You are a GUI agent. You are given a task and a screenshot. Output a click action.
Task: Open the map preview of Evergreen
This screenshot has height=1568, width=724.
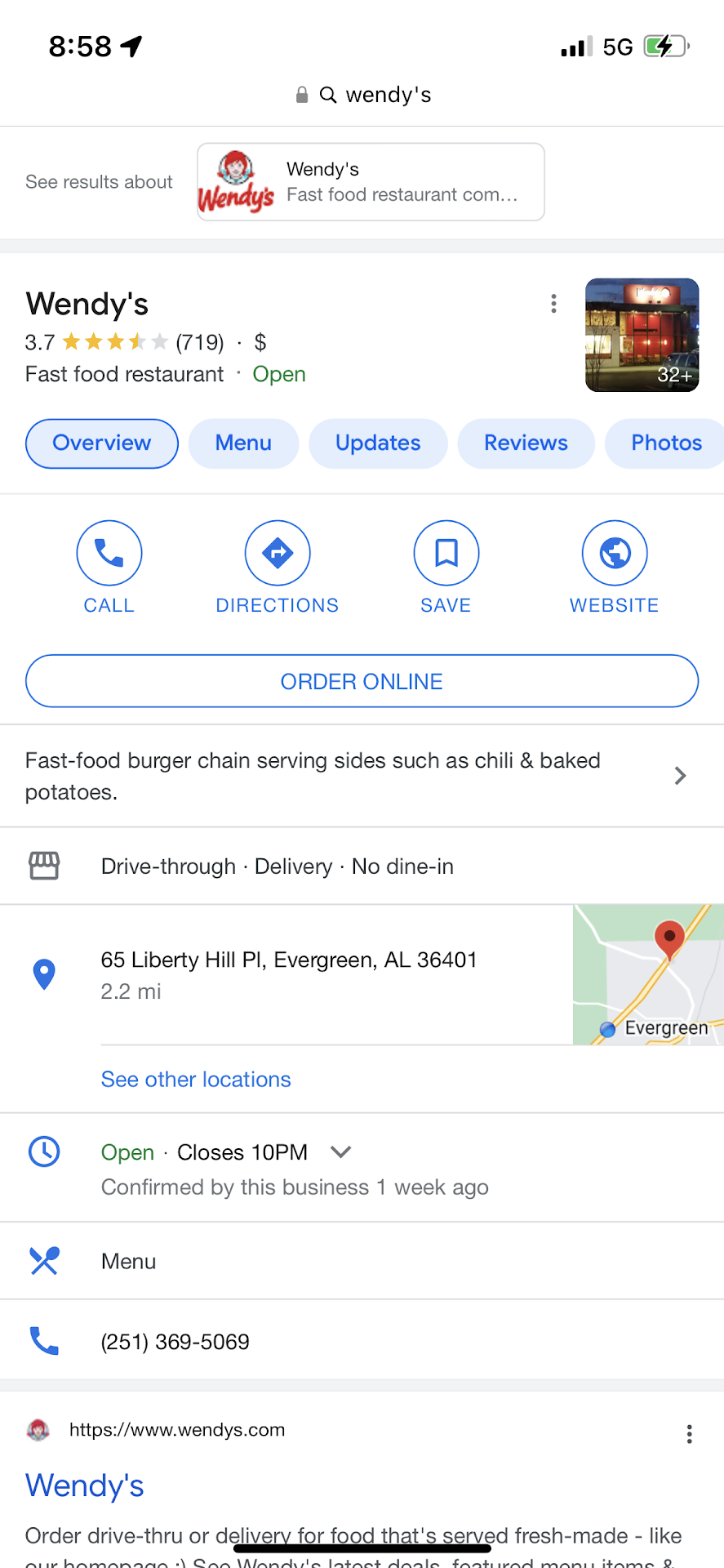(648, 974)
